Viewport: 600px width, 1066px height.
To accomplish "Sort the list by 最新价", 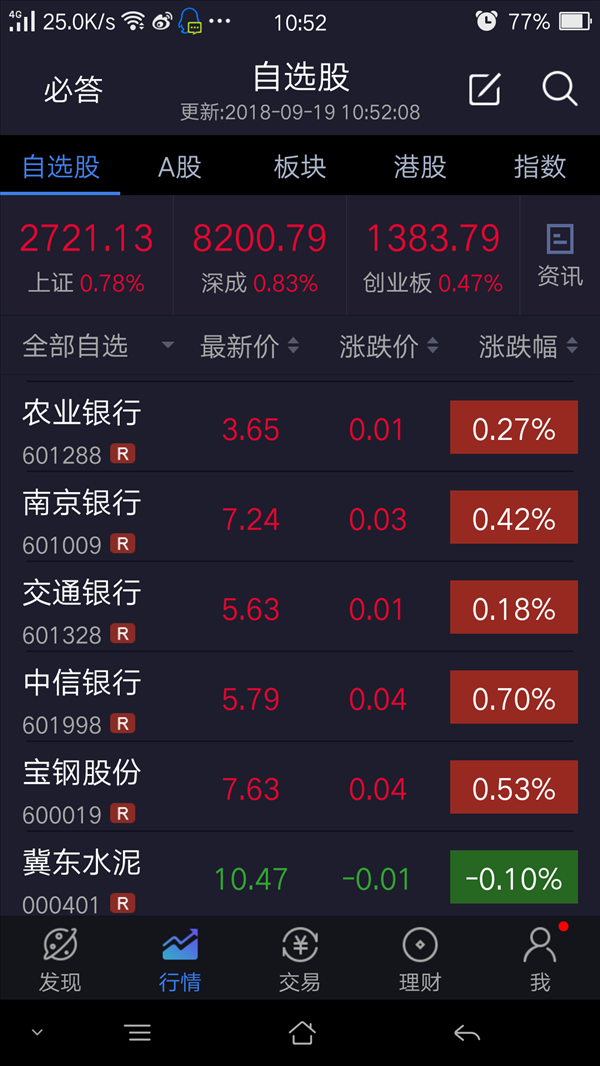I will point(249,347).
